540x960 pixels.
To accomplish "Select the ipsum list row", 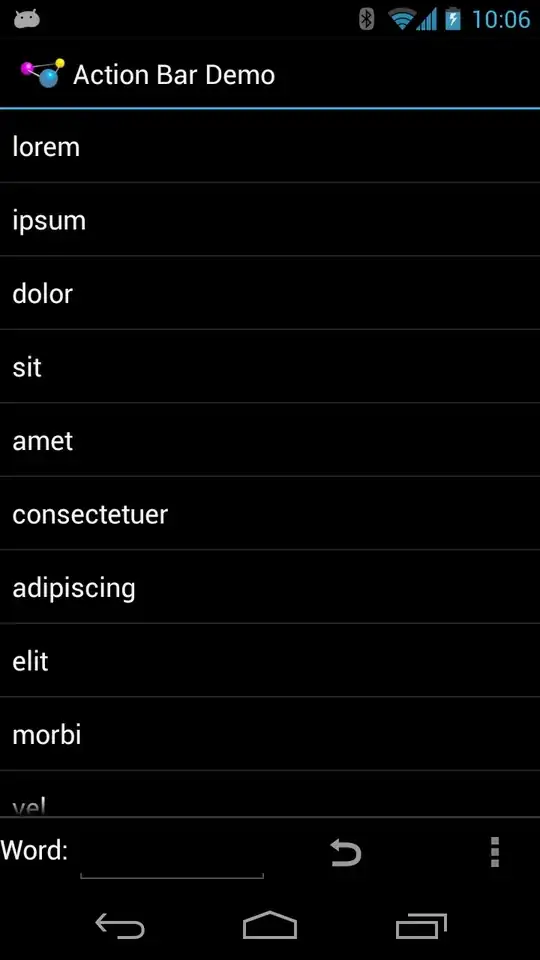I will coord(270,220).
